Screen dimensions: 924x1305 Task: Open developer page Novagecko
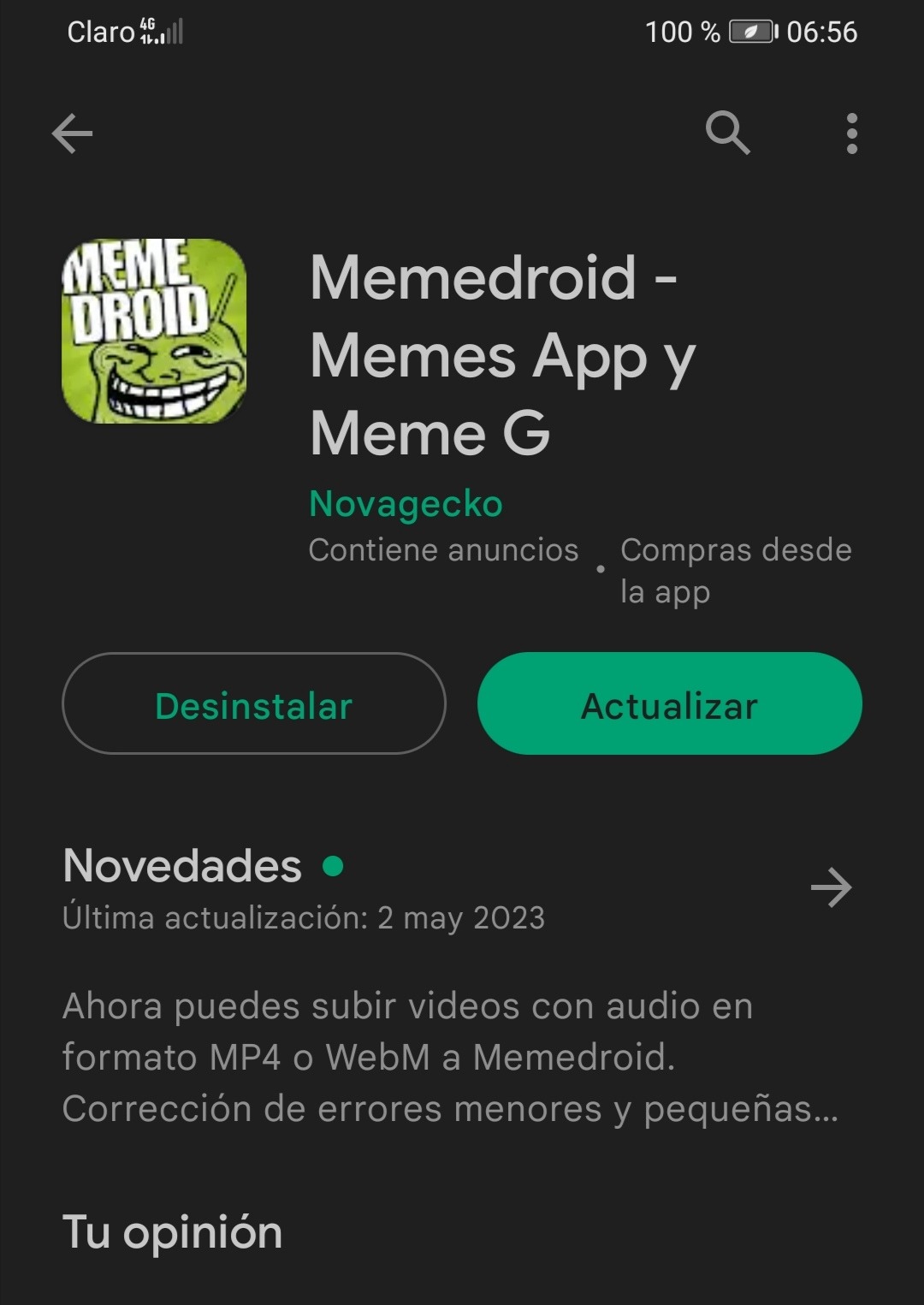tap(405, 504)
